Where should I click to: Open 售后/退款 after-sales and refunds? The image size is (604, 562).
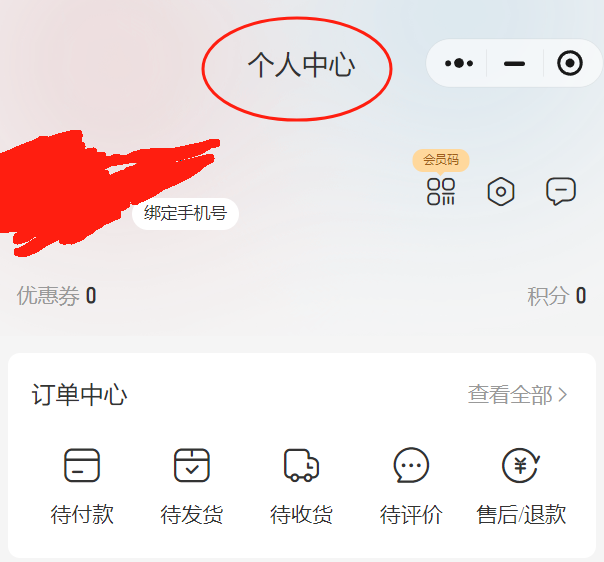[521, 487]
